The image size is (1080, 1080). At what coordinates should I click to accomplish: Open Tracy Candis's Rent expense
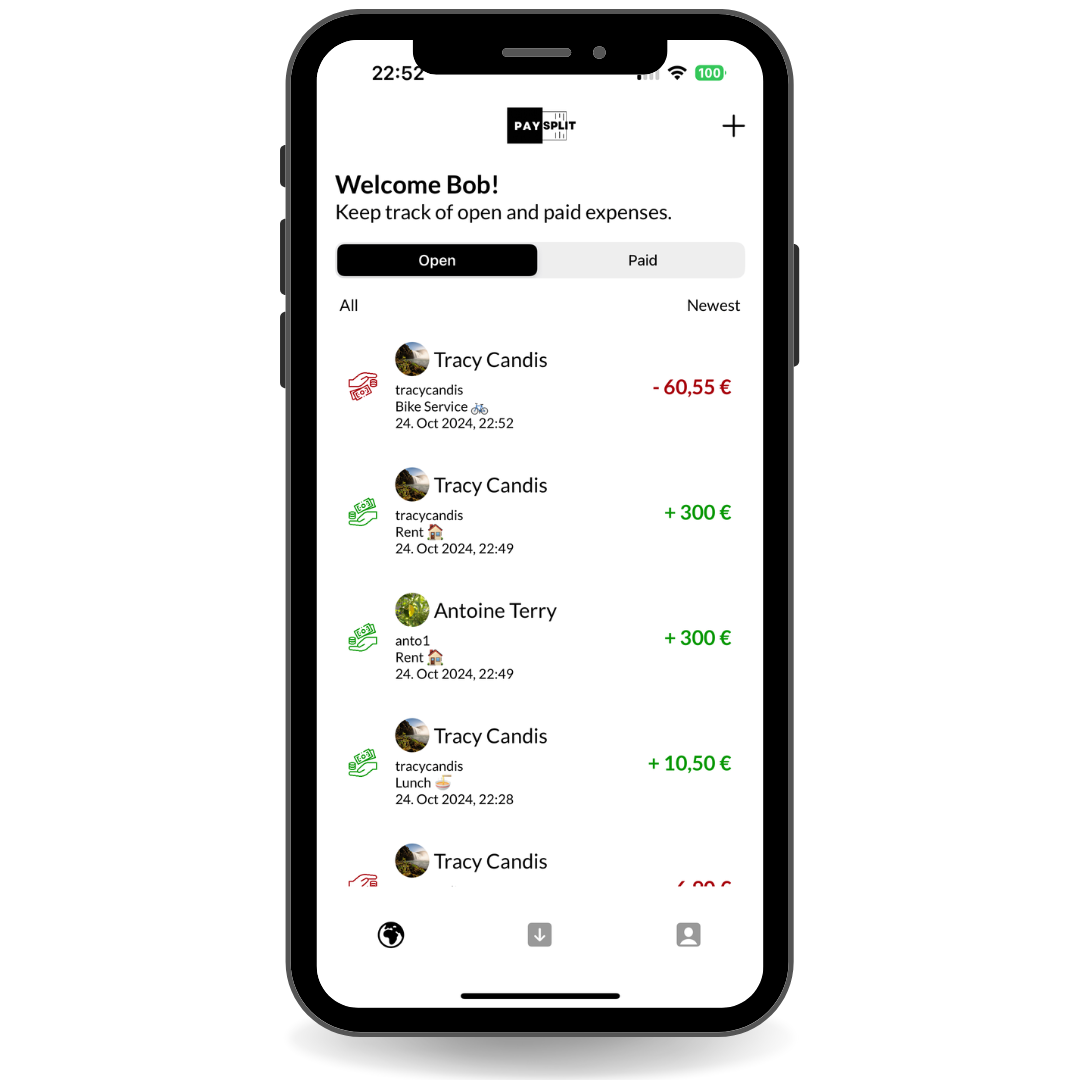coord(540,513)
